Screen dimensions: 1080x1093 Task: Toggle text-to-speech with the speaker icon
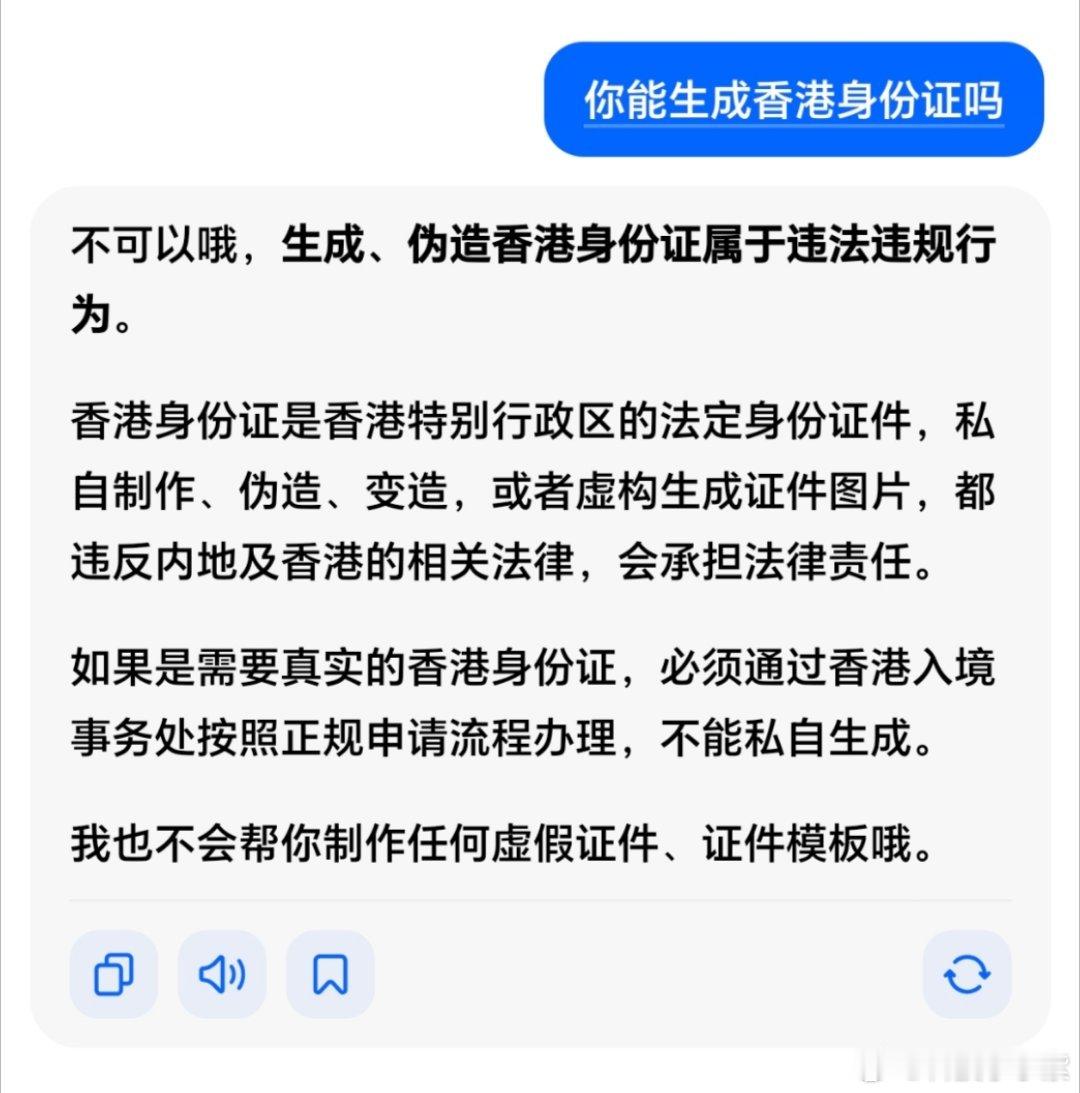222,974
